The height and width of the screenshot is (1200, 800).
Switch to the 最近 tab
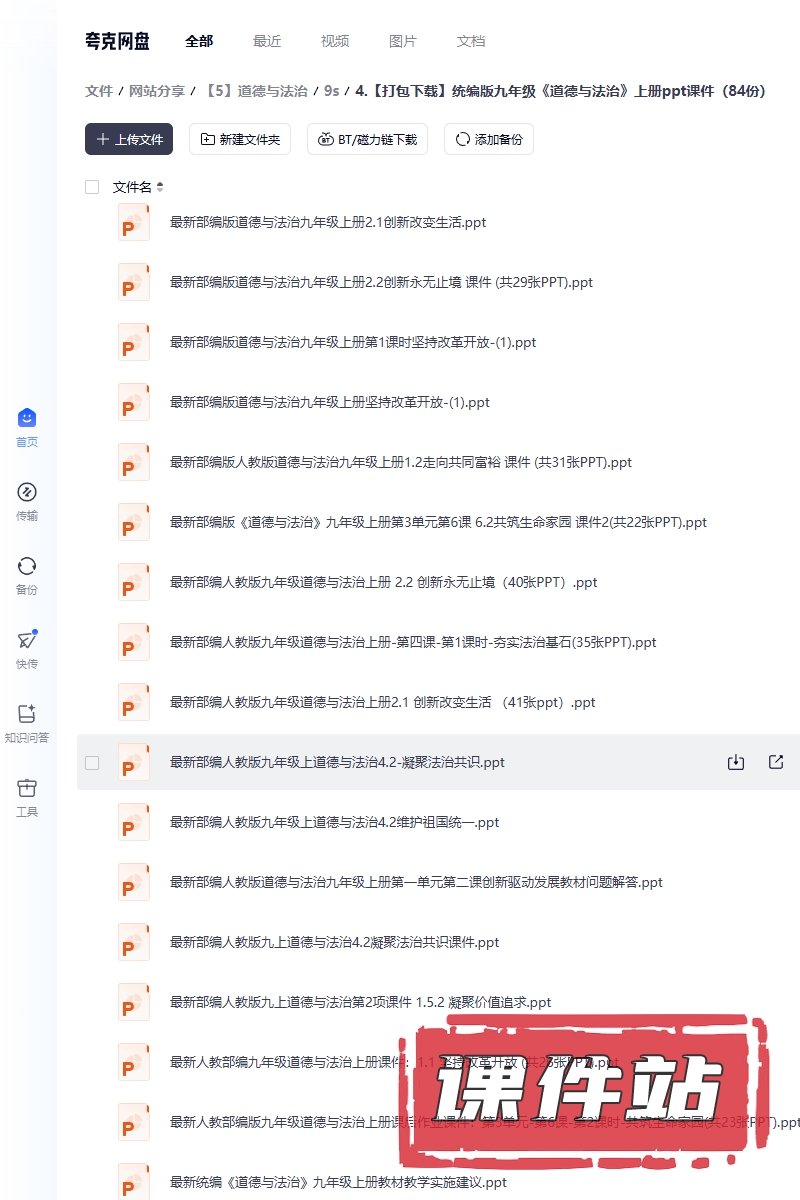267,41
